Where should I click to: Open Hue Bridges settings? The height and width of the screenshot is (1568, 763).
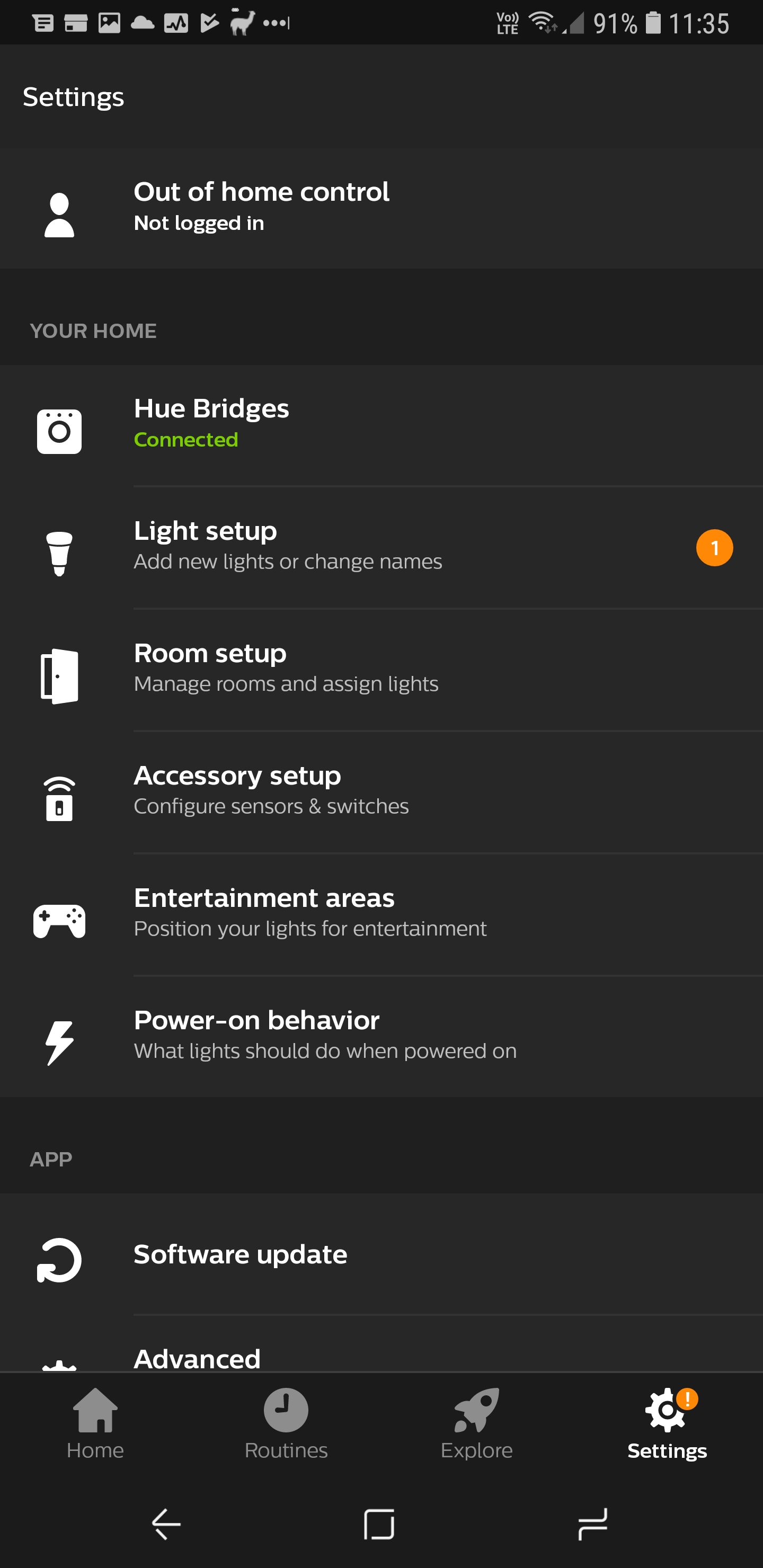pyautogui.click(x=381, y=425)
